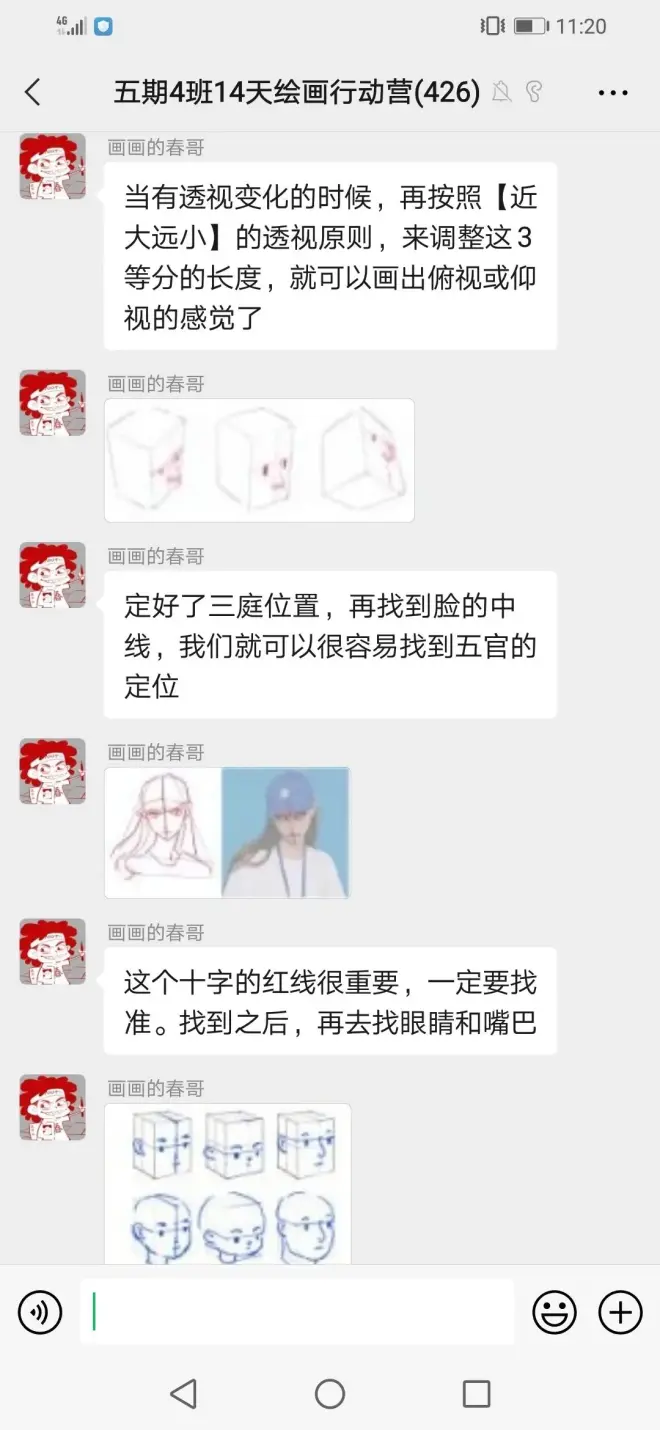This screenshot has height=1430, width=660.
Task: Open the head construction grid image
Action: click(228, 1183)
